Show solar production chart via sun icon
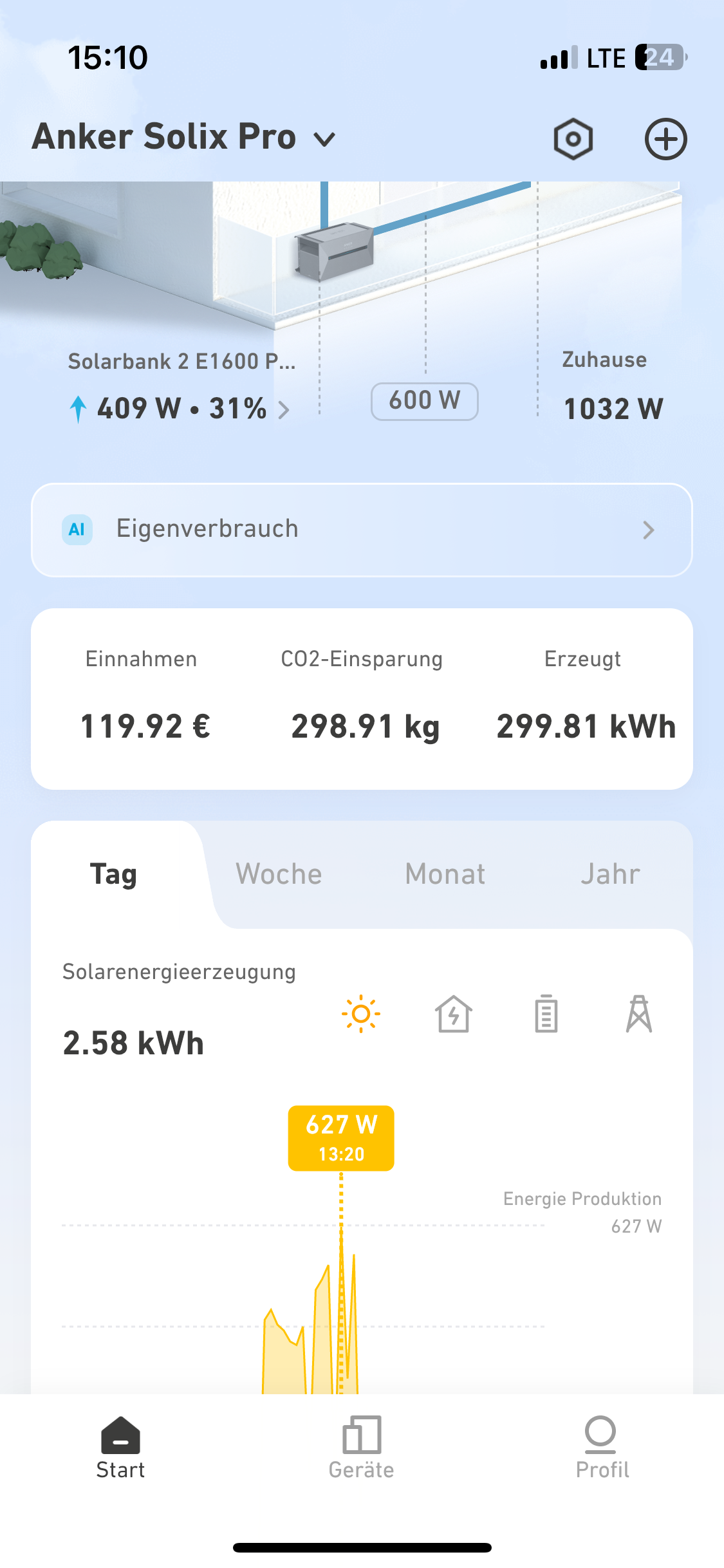The image size is (724, 1568). [x=361, y=1014]
